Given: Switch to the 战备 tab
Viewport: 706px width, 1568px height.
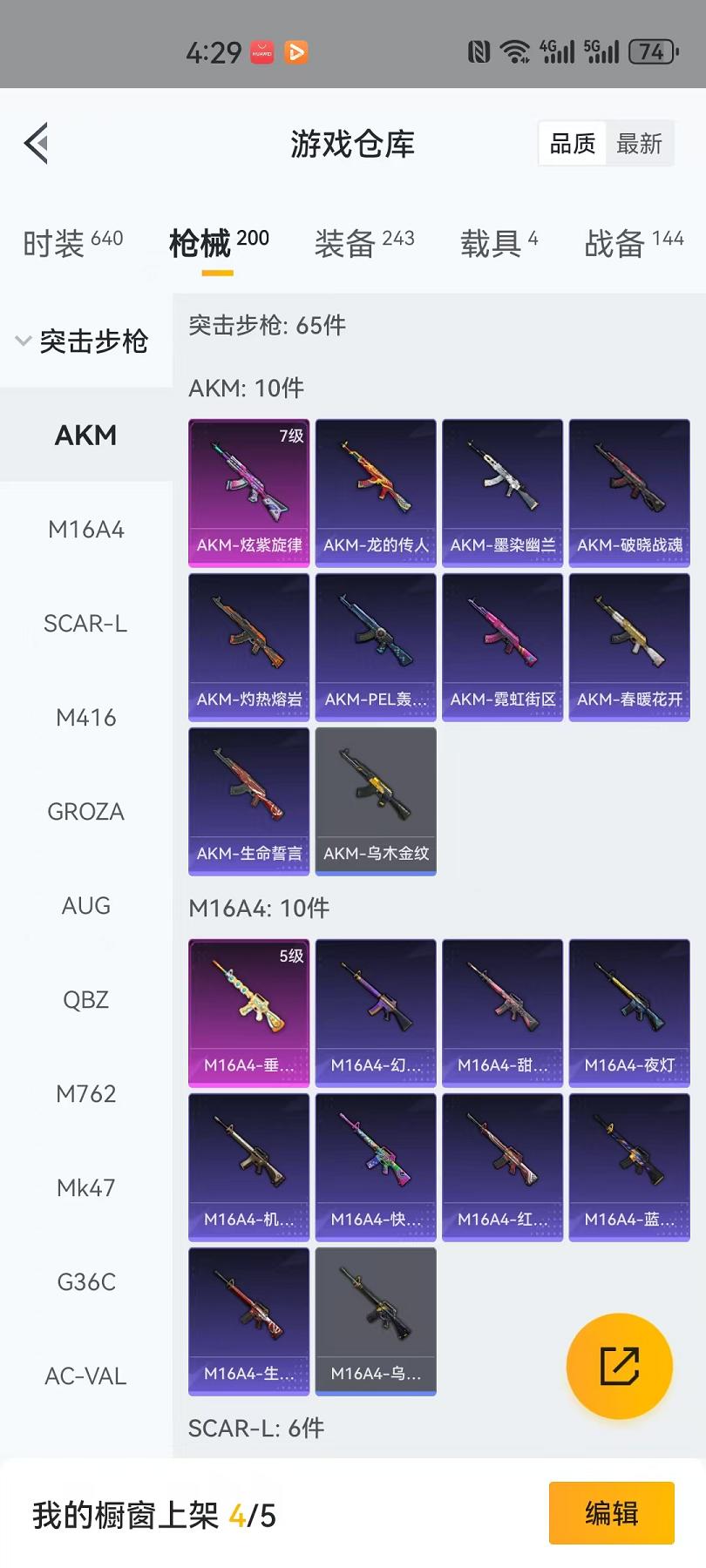Looking at the screenshot, I should (x=634, y=243).
